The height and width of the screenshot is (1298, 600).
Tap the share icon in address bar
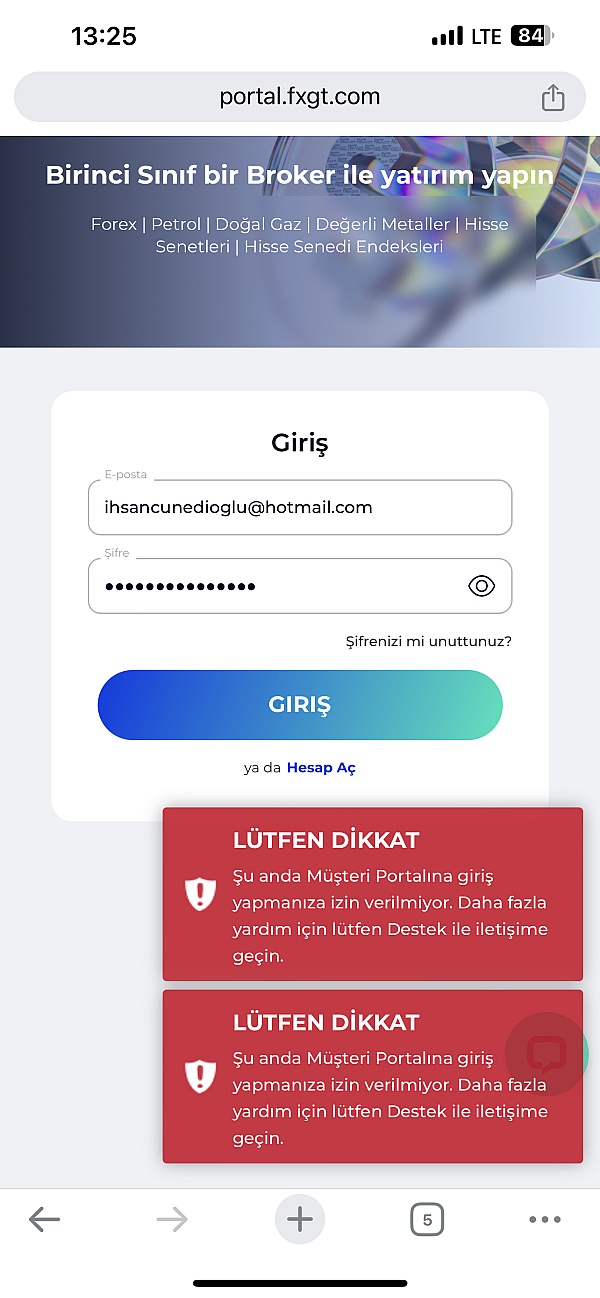(x=553, y=98)
